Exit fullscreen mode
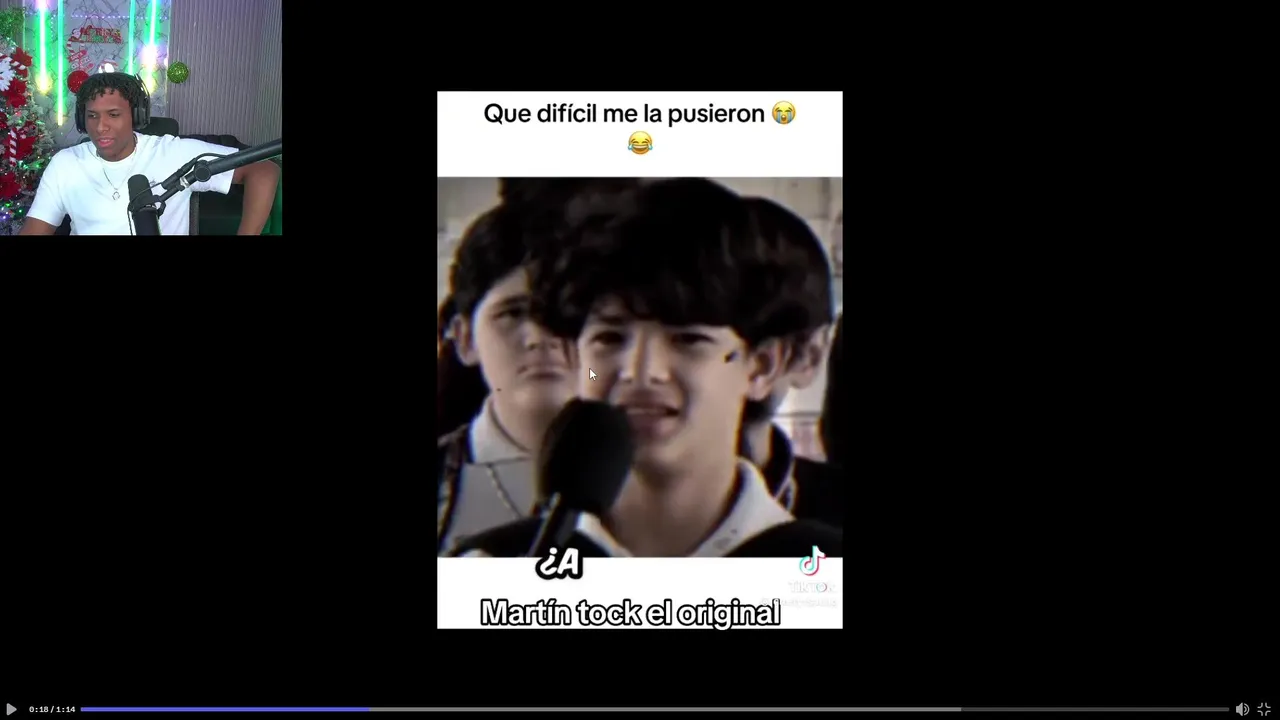This screenshot has height=720, width=1280. pyautogui.click(x=1264, y=709)
